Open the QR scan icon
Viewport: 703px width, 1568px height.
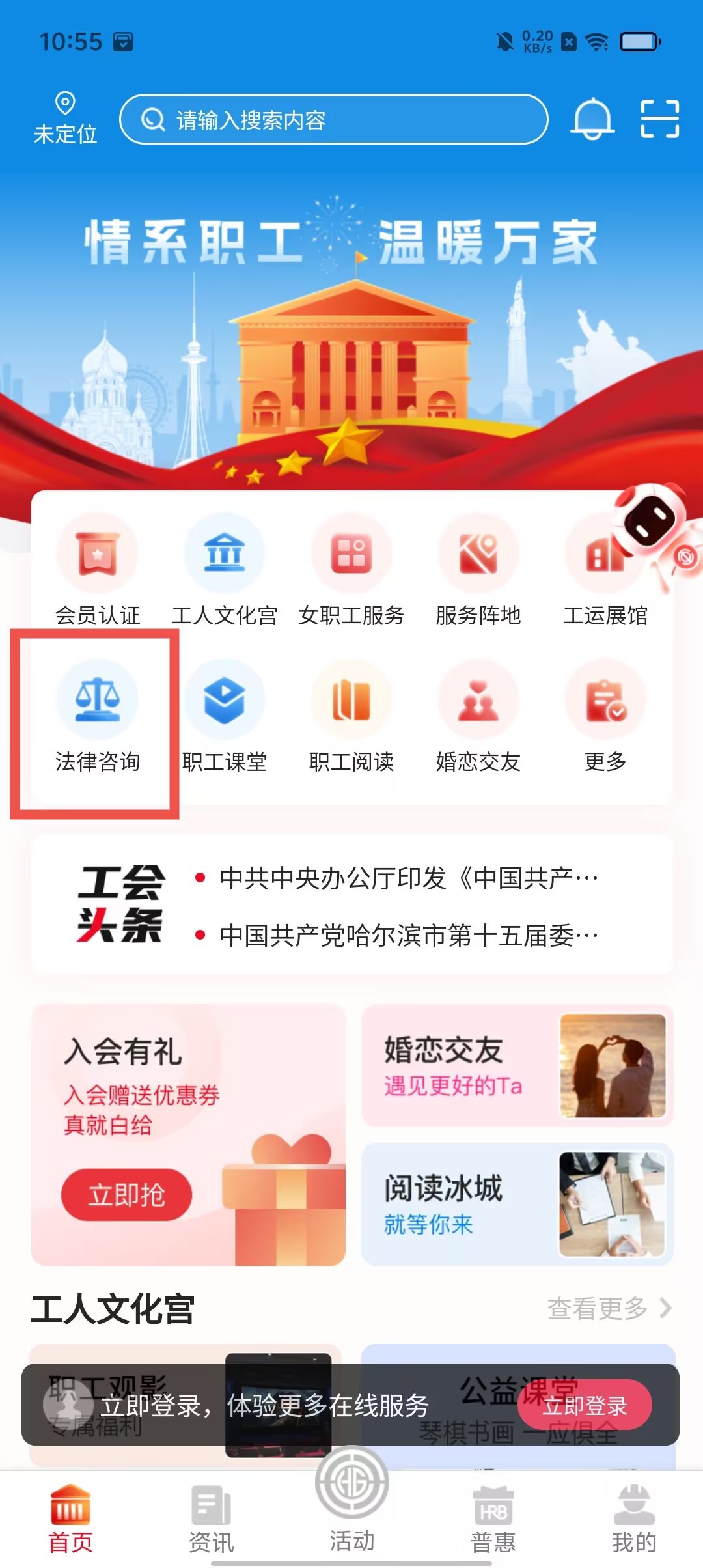pyautogui.click(x=659, y=119)
